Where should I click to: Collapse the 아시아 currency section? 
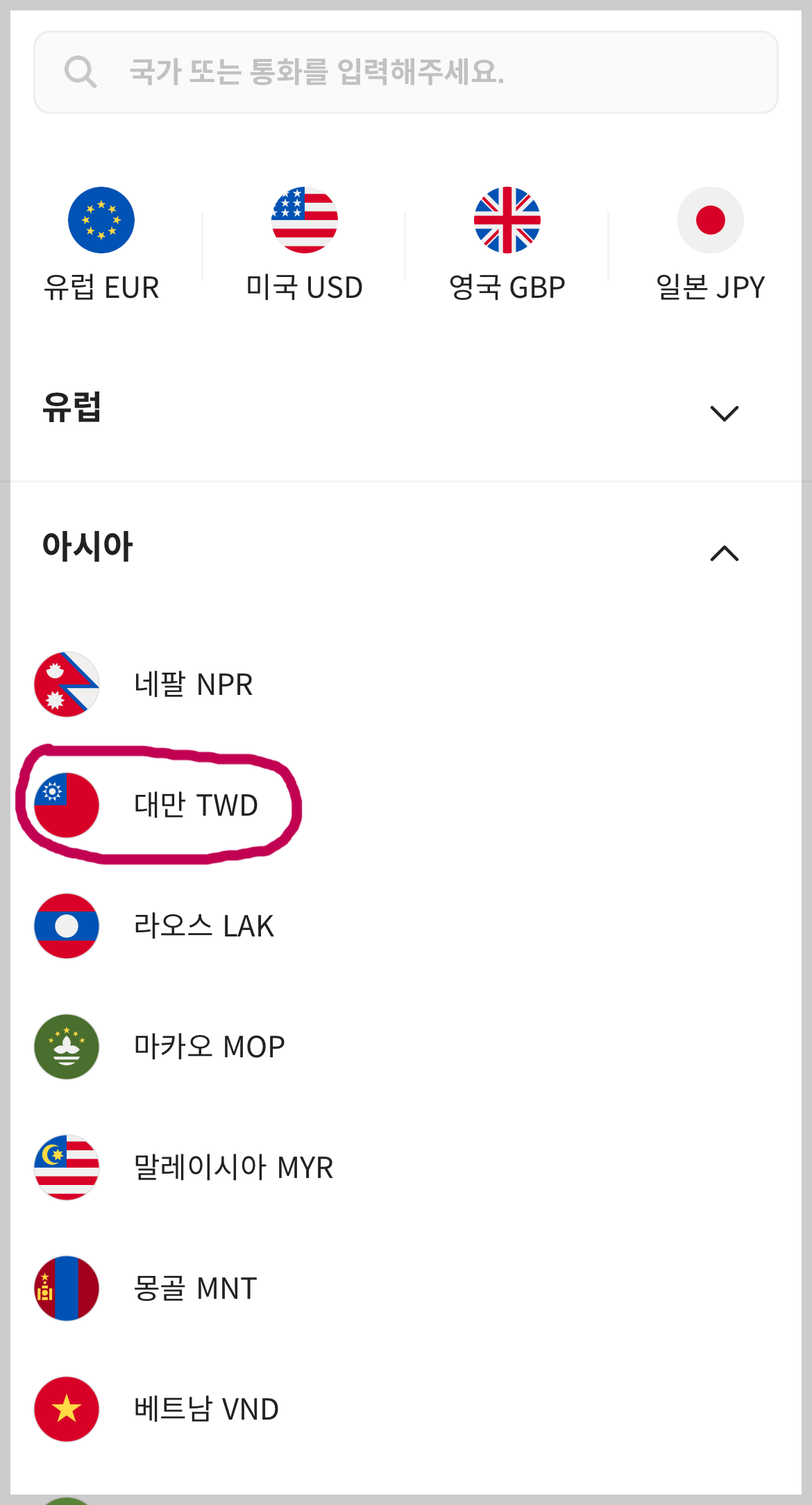(x=725, y=553)
